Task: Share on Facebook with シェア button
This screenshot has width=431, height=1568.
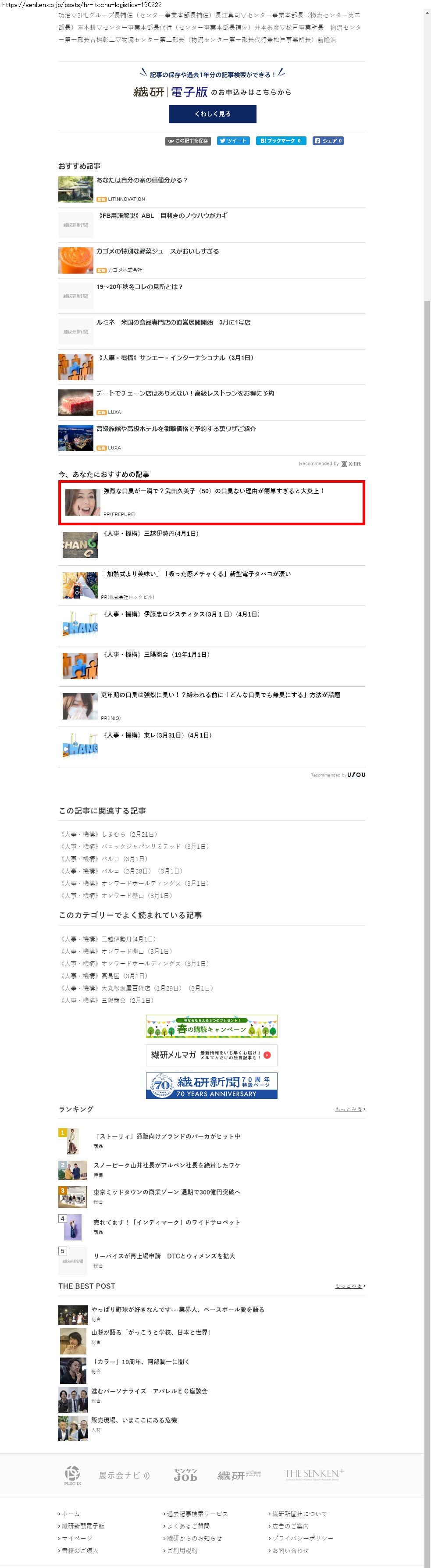Action: [328, 141]
